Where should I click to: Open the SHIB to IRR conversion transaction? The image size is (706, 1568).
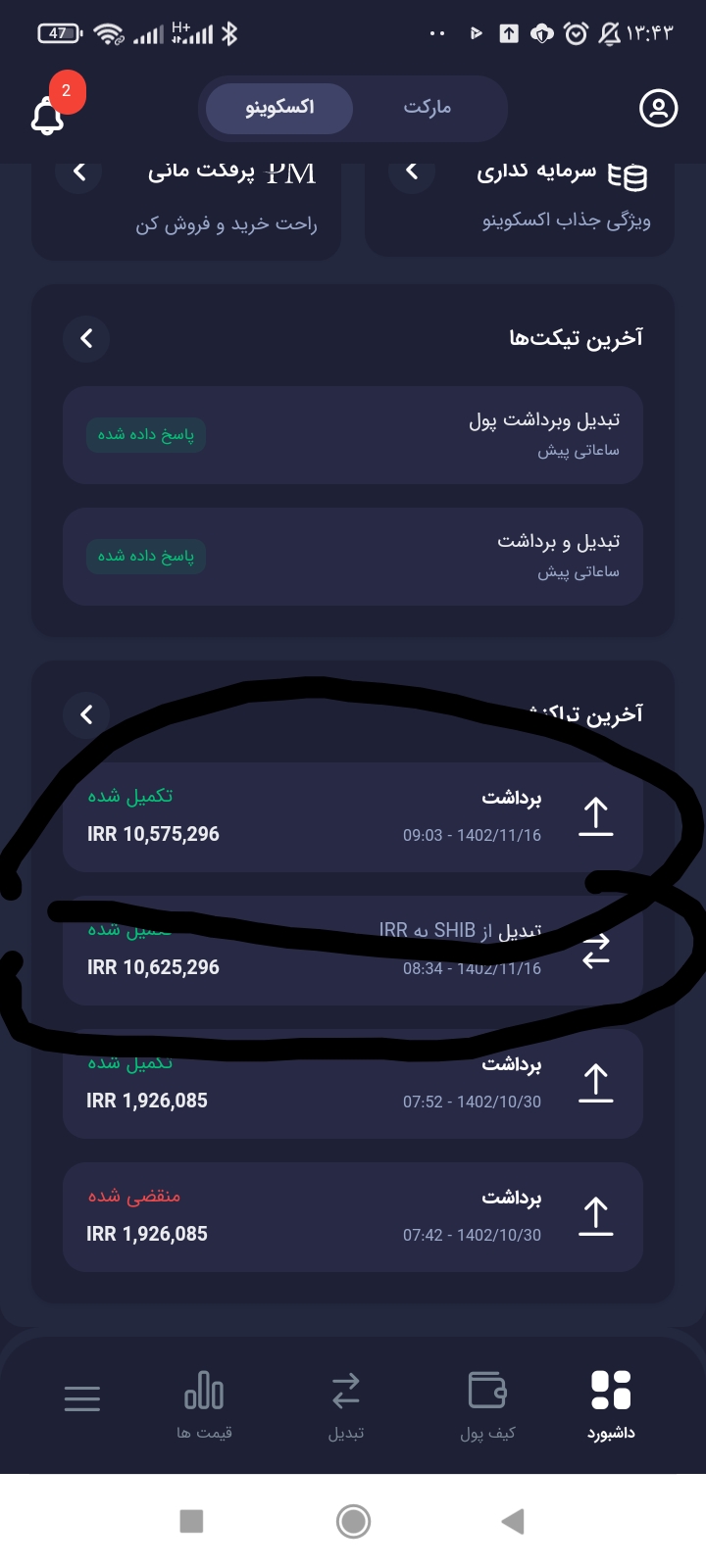[353, 950]
